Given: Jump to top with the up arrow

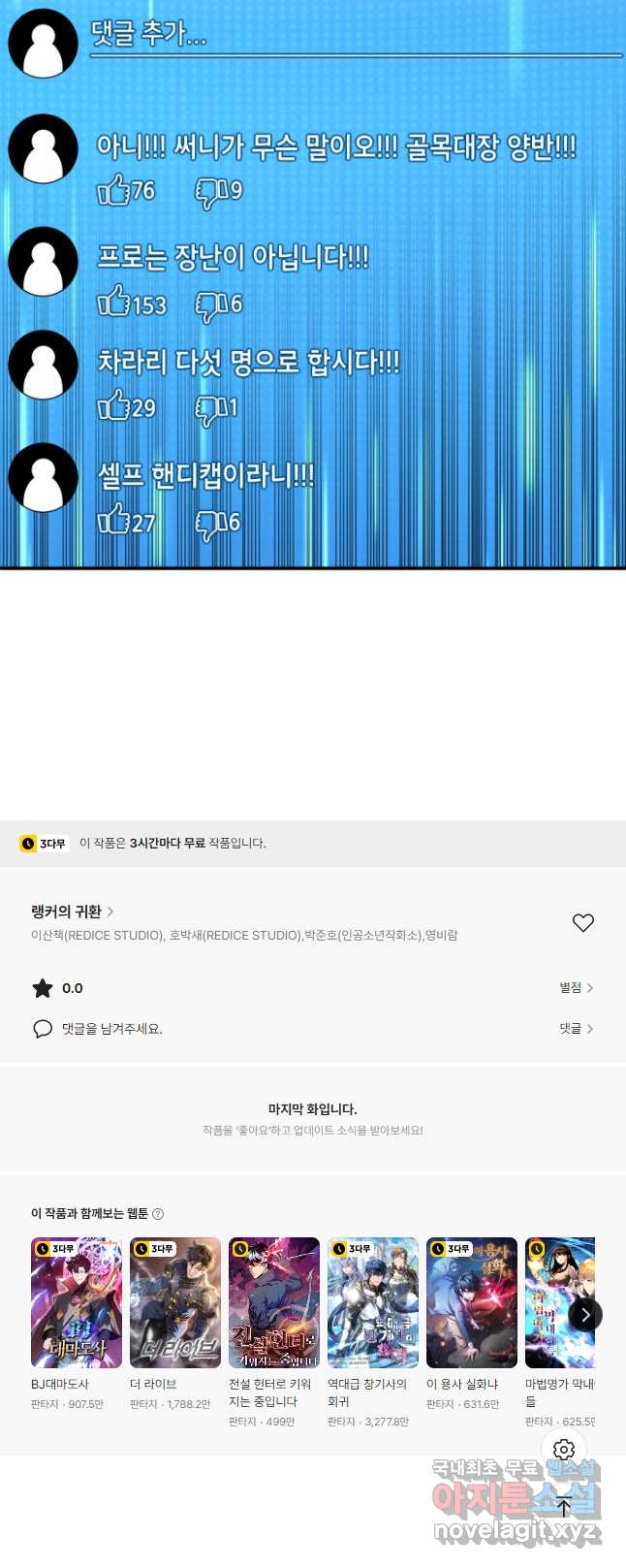Looking at the screenshot, I should click(x=564, y=1508).
